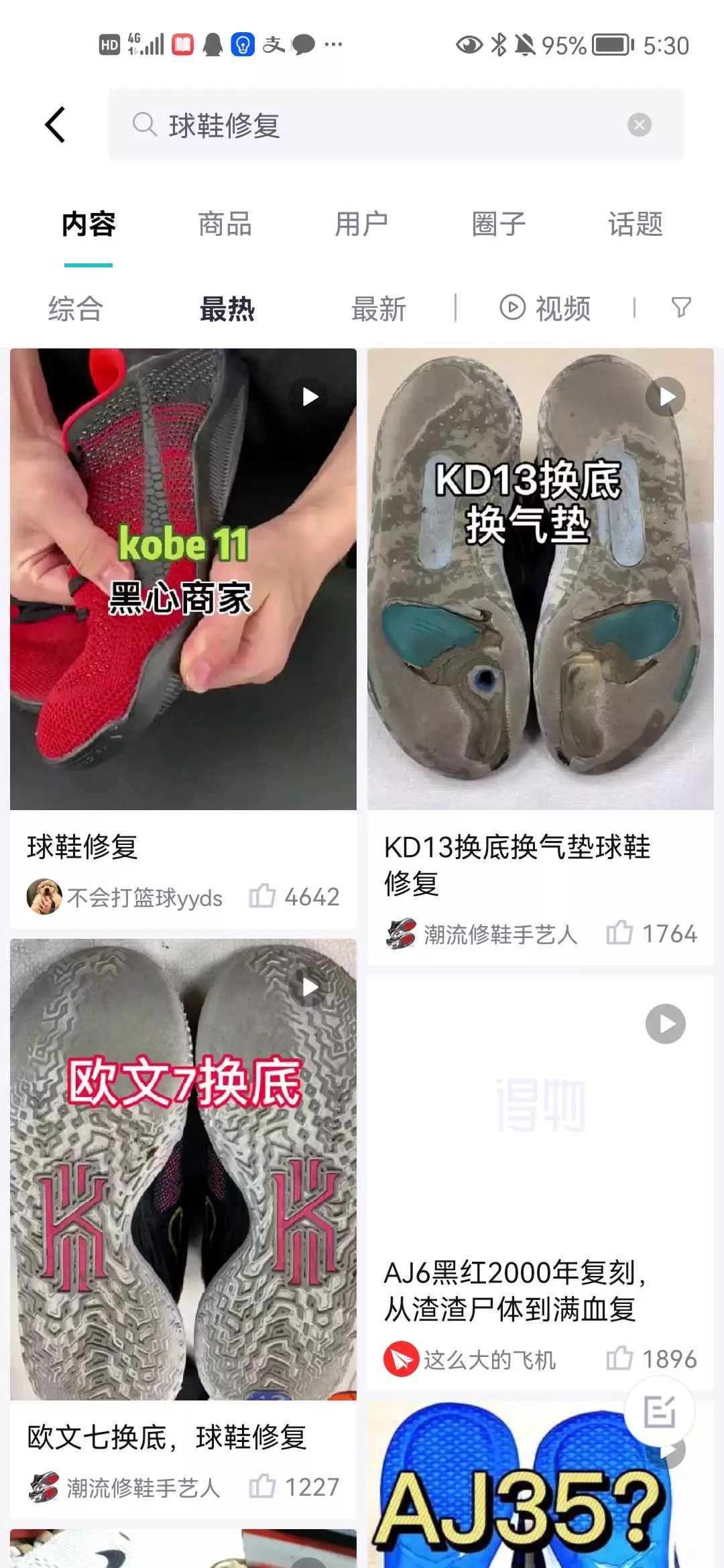The image size is (724, 1568).
Task: Go back using the back arrow
Action: (x=56, y=125)
